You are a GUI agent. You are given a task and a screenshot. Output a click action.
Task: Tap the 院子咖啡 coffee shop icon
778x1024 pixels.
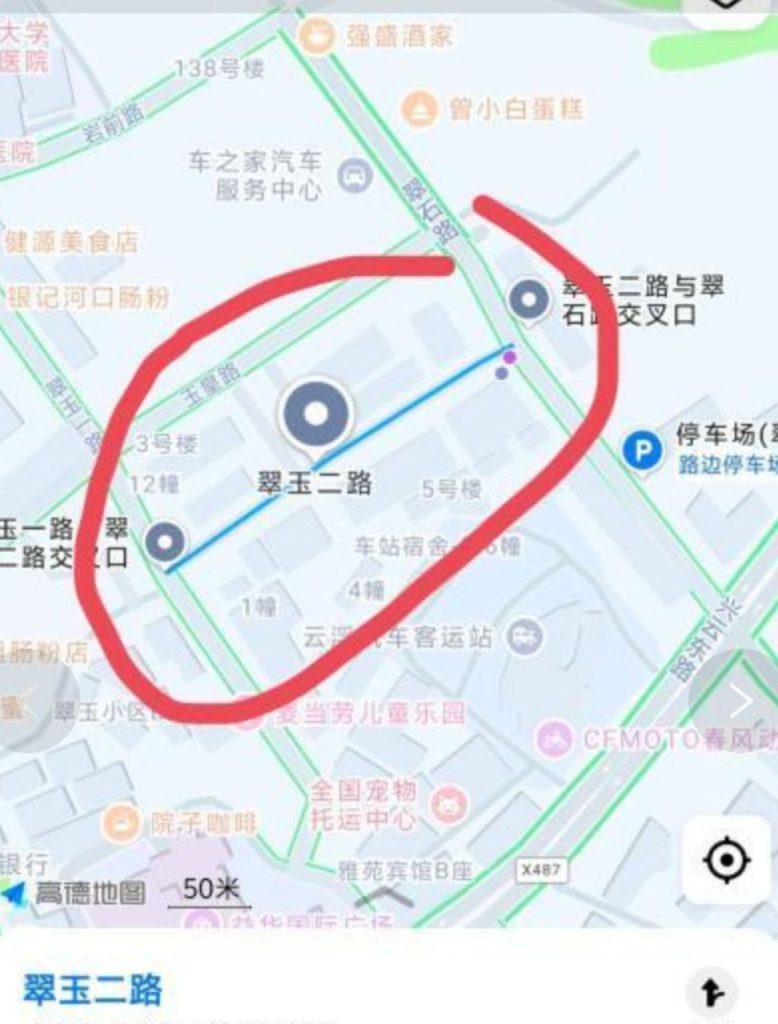[x=122, y=821]
